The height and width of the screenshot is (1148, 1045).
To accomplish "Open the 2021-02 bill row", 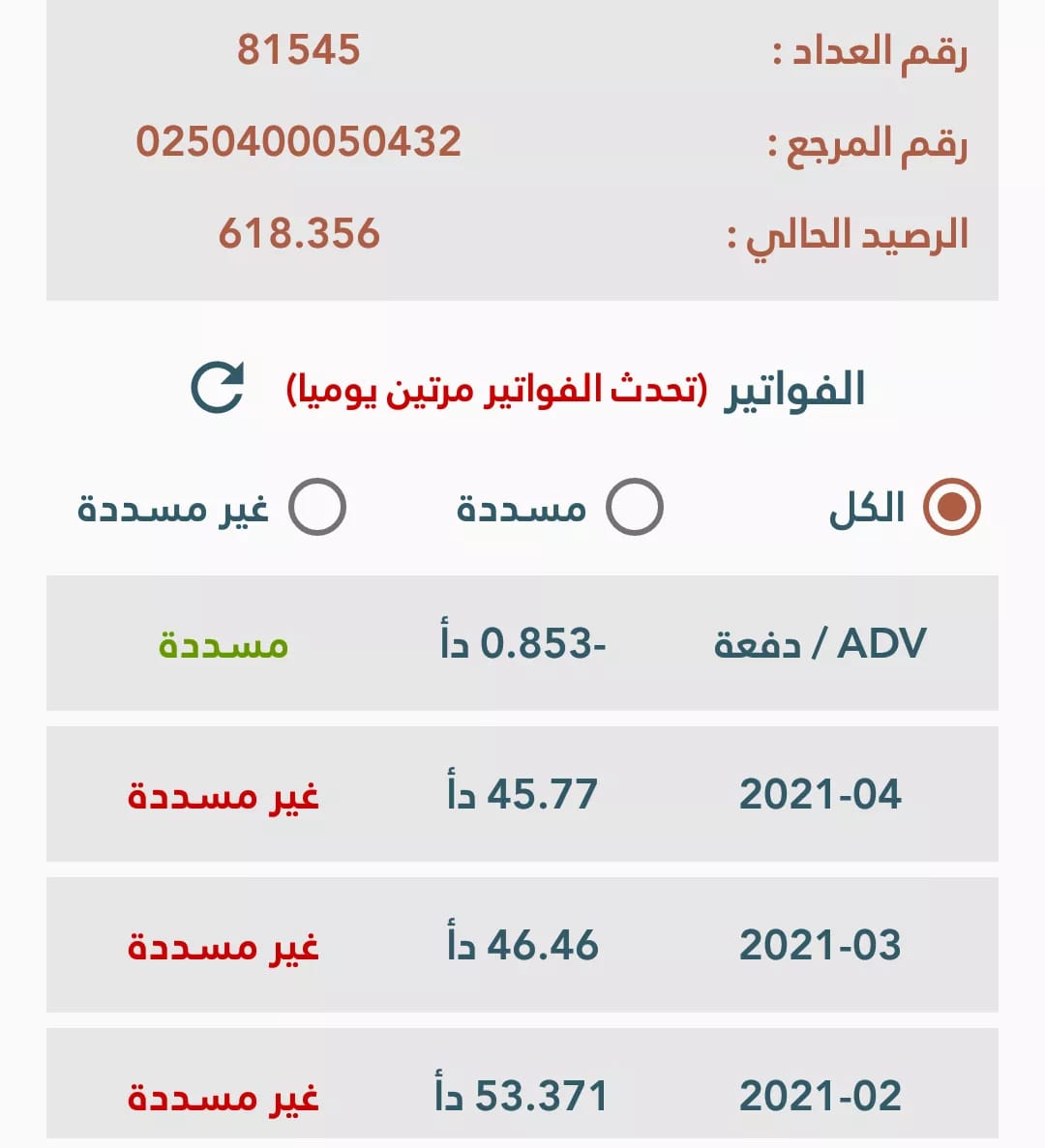I will [522, 1093].
